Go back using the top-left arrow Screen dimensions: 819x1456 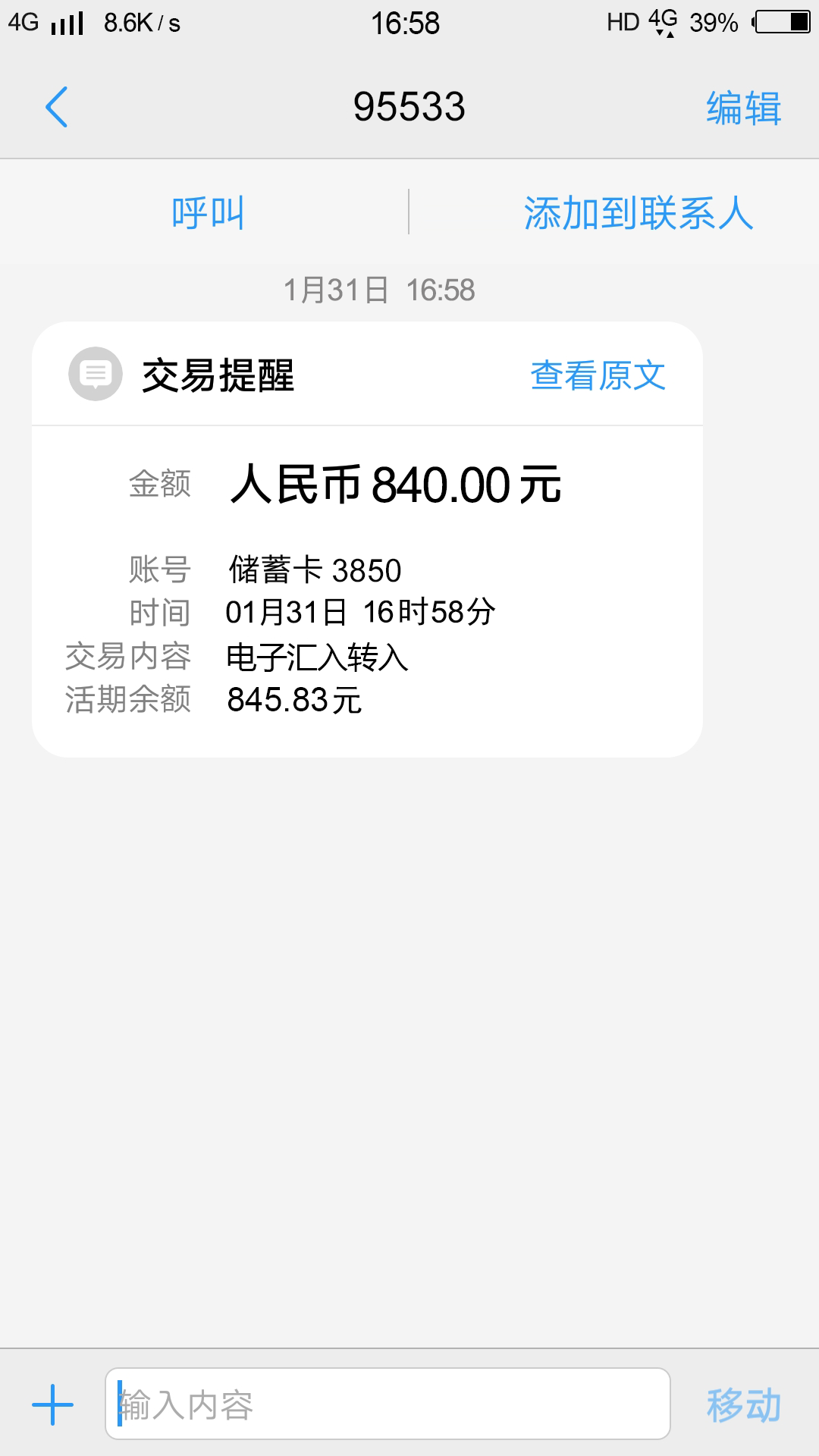(x=57, y=107)
